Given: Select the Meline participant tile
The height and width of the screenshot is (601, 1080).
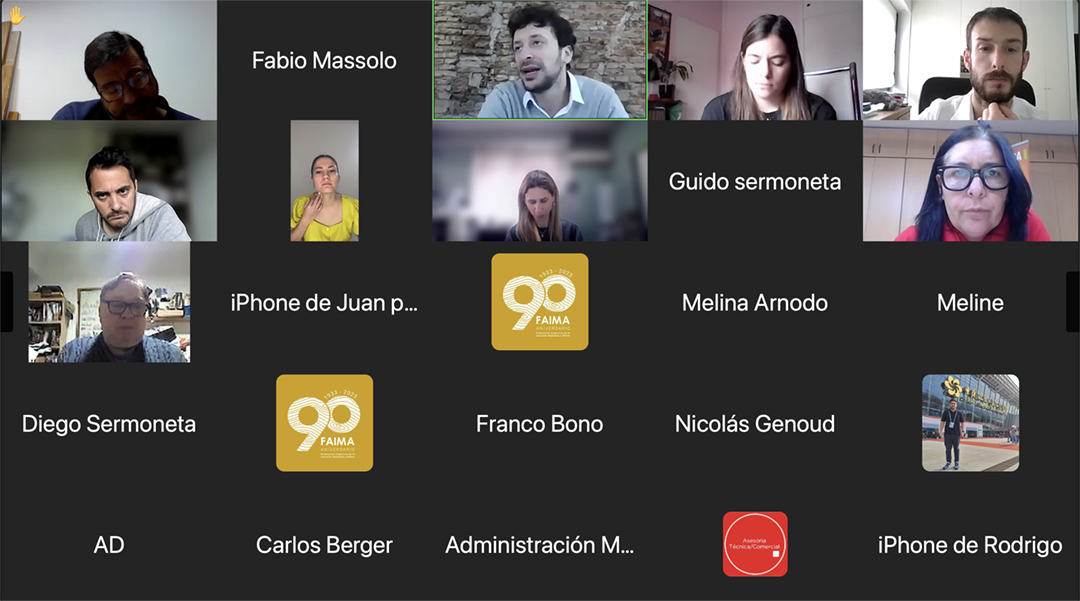Looking at the screenshot, I should click(x=970, y=302).
